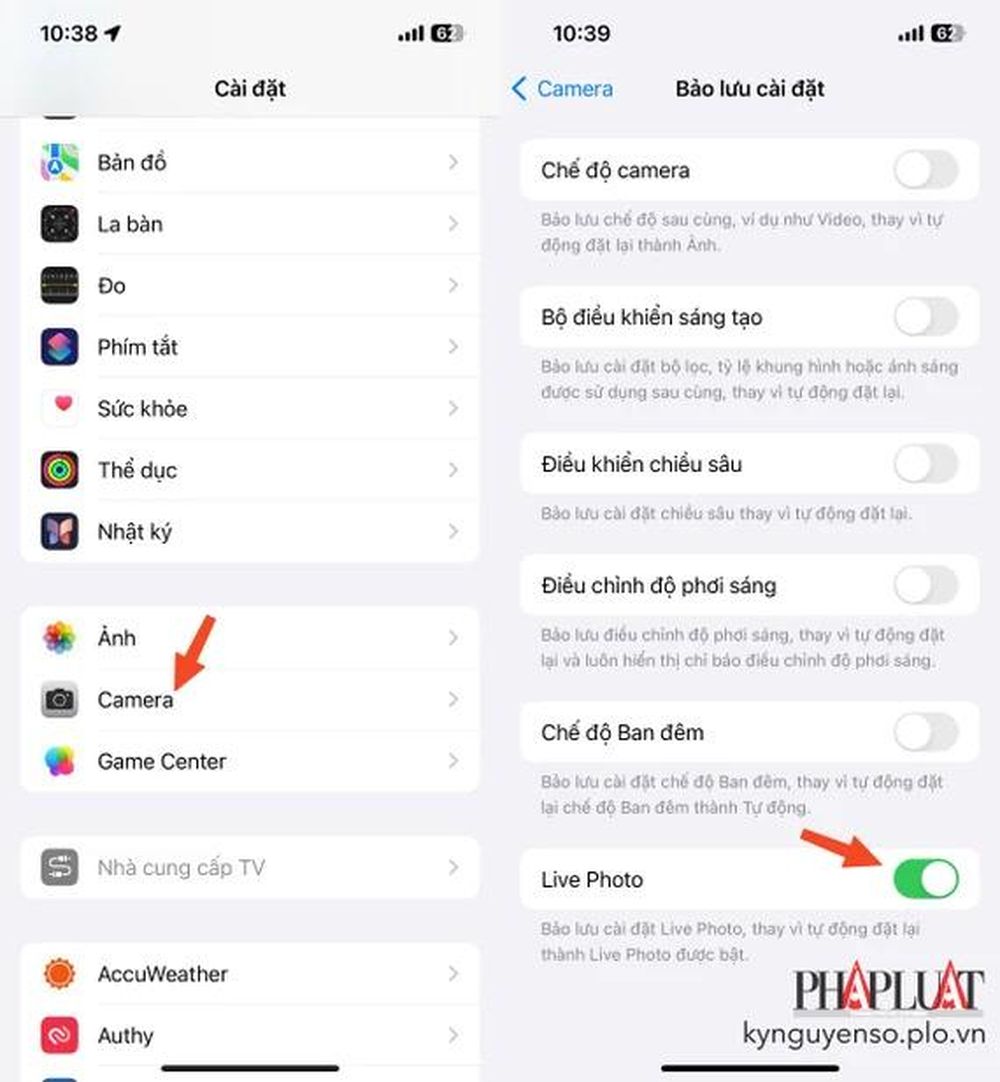Toggle Điều khiển chiều sâu on
Screen dimensions: 1000x1082
[x=925, y=464]
